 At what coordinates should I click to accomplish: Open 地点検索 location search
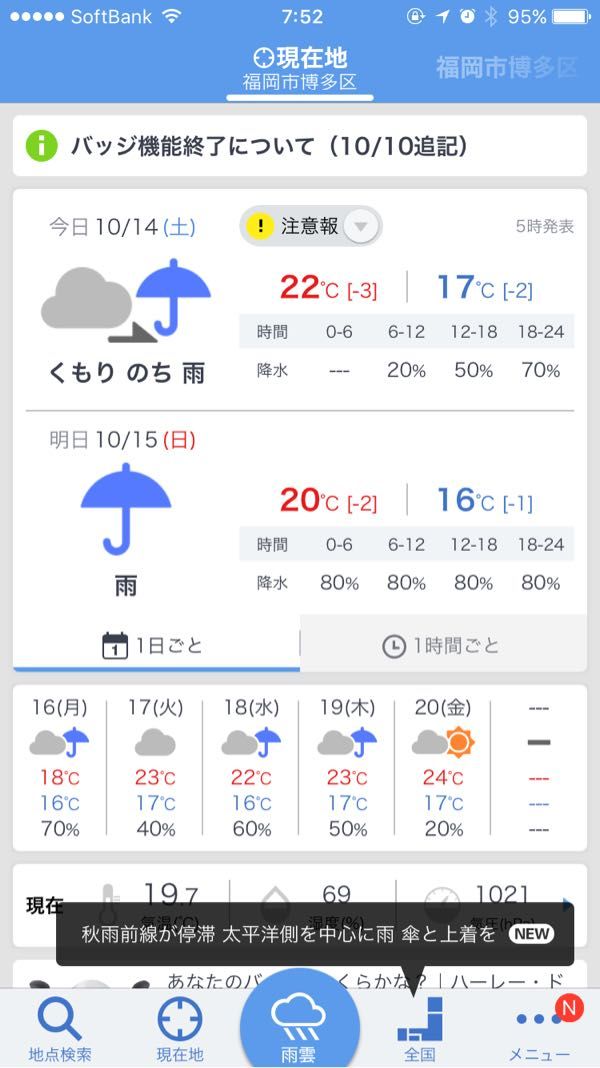[60, 1028]
